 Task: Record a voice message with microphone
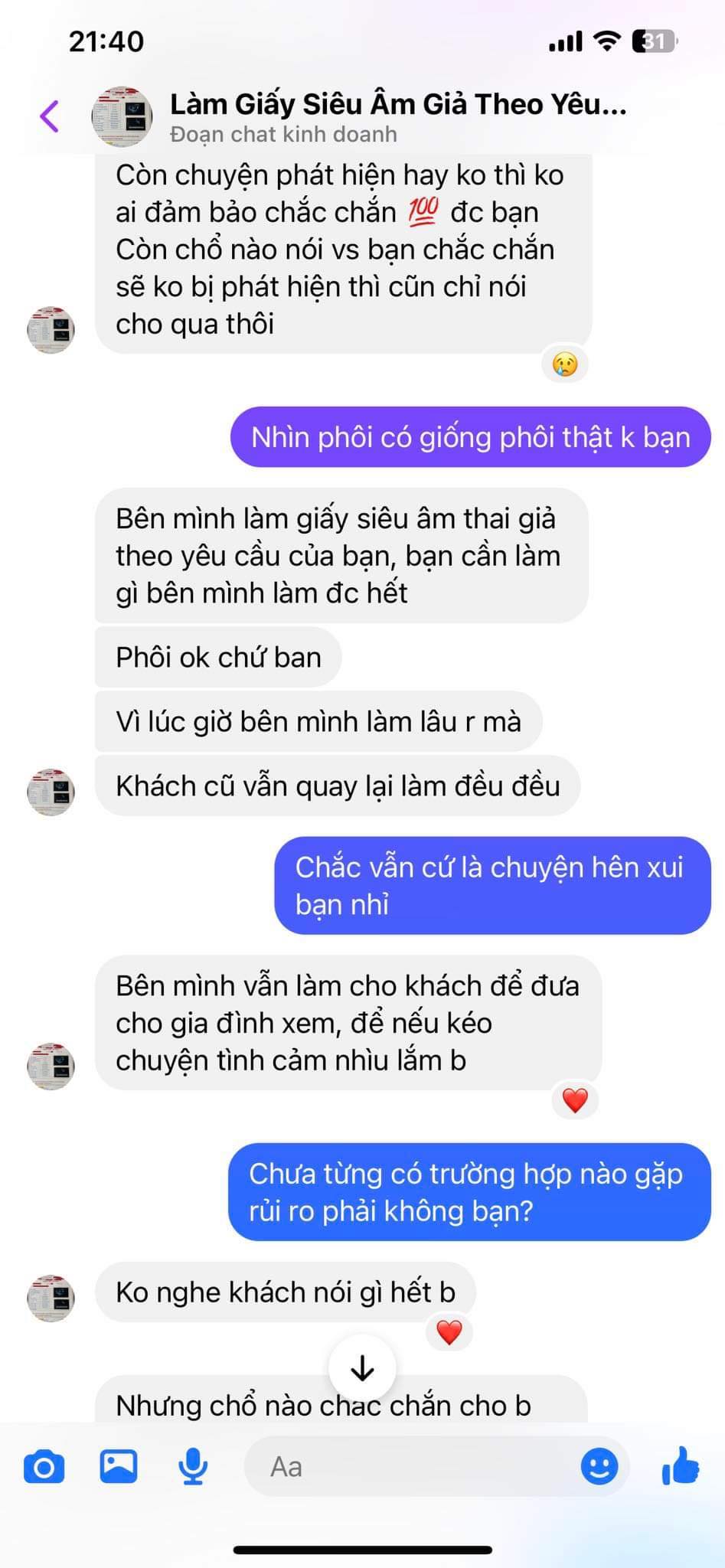193,1467
